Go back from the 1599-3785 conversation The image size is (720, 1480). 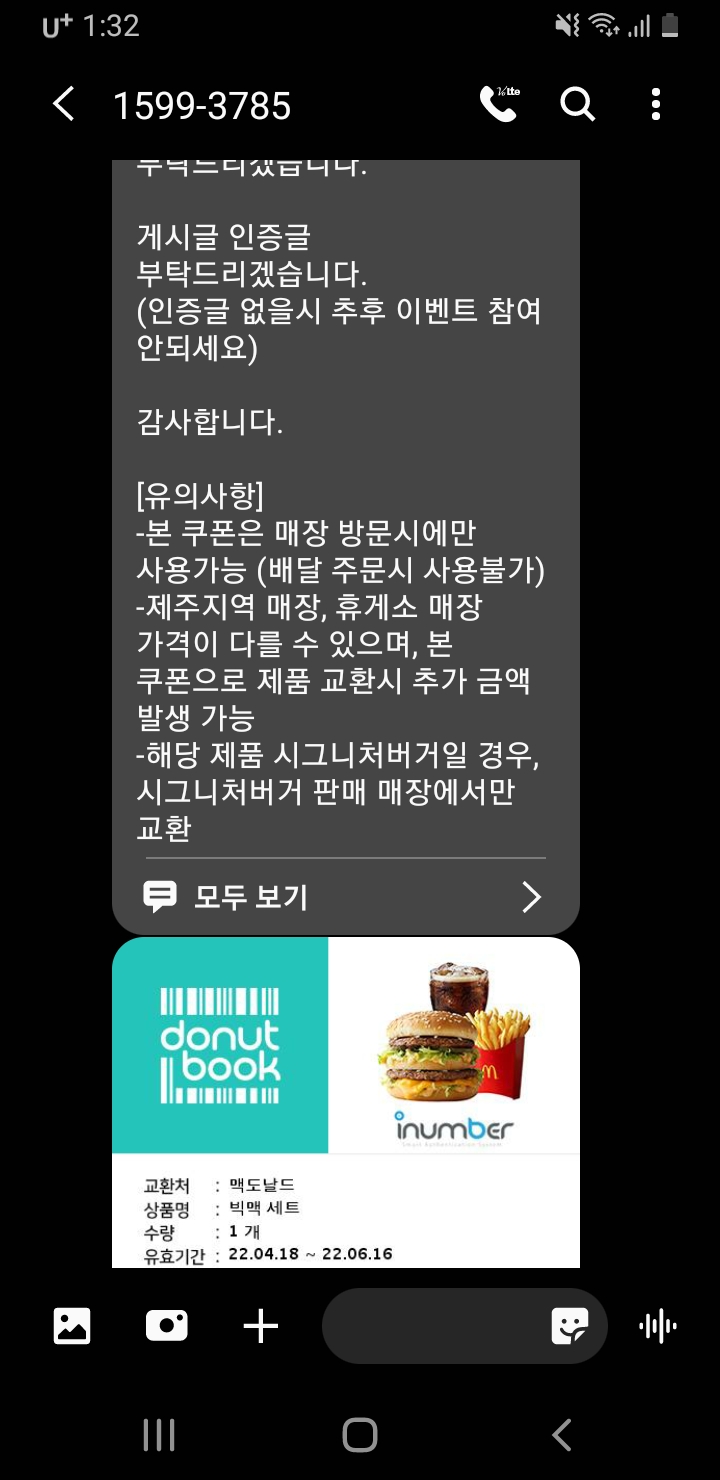63,104
